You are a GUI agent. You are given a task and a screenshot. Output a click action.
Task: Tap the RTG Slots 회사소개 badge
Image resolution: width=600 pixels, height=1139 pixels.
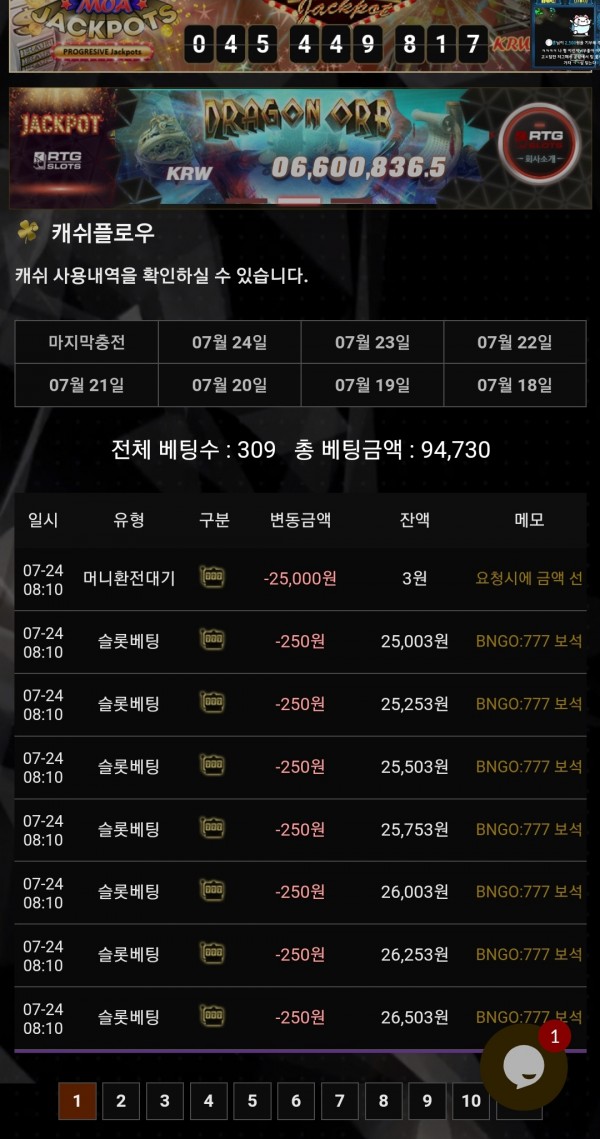click(539, 145)
